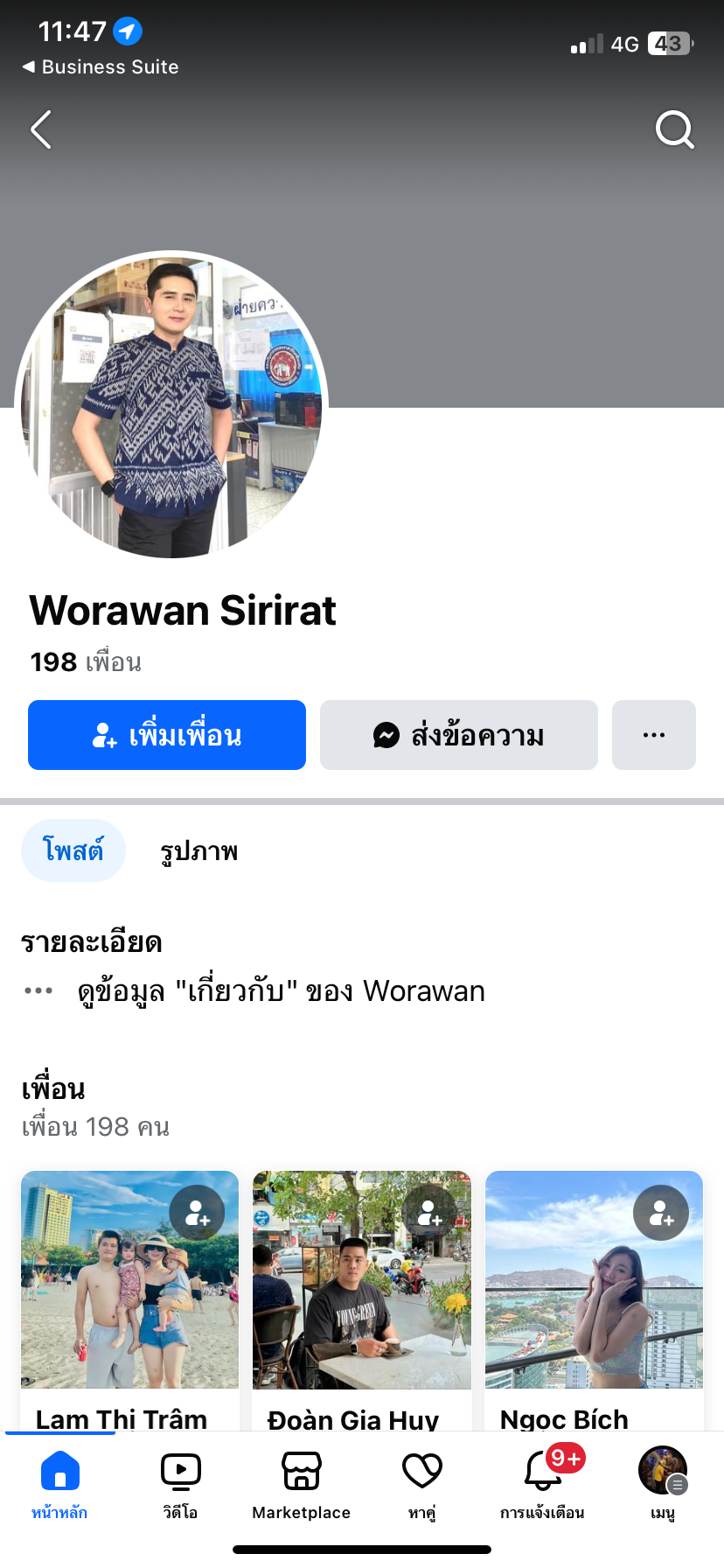Select the โพสต์ tab

click(73, 850)
